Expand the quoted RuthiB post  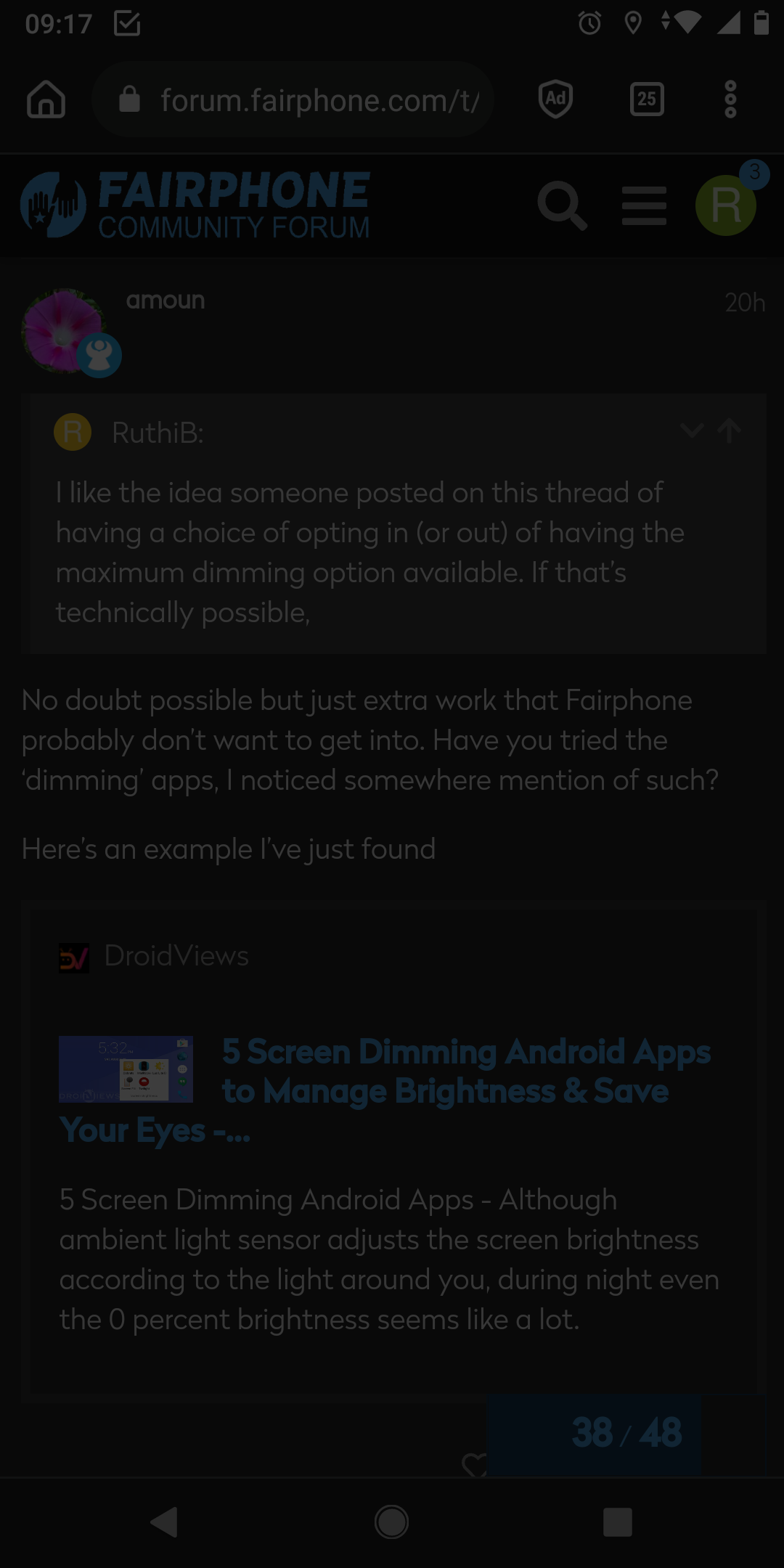click(692, 431)
